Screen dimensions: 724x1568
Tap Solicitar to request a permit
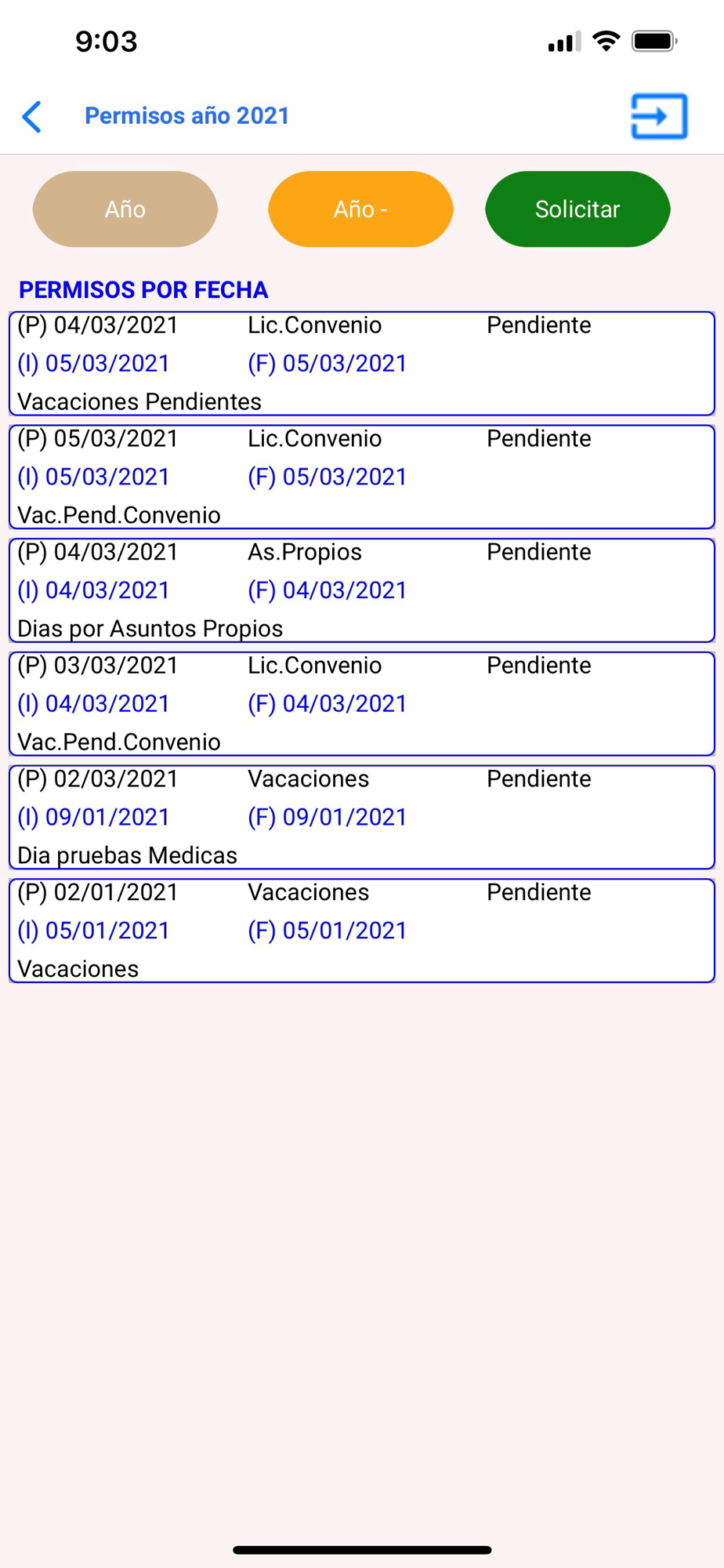577,209
